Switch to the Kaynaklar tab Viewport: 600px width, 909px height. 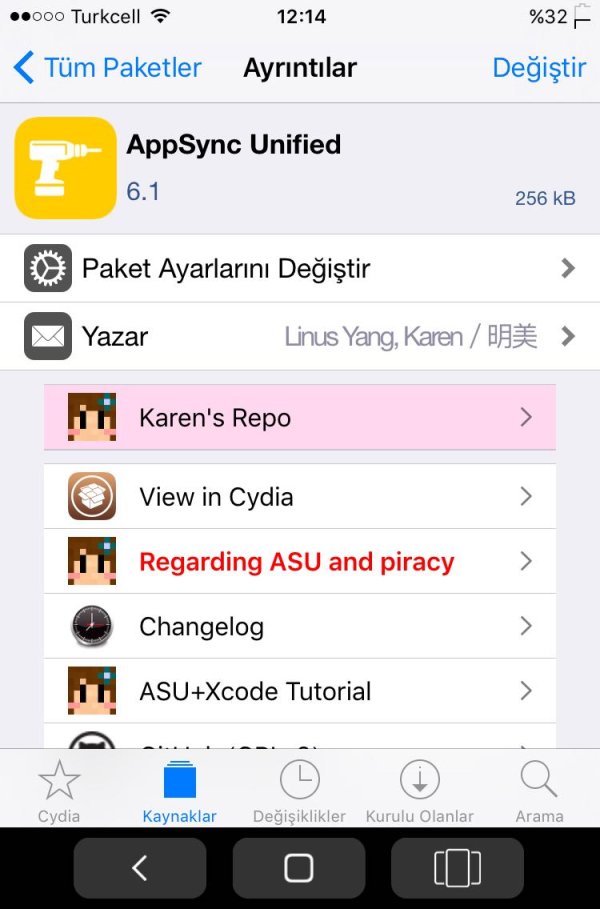pos(180,790)
